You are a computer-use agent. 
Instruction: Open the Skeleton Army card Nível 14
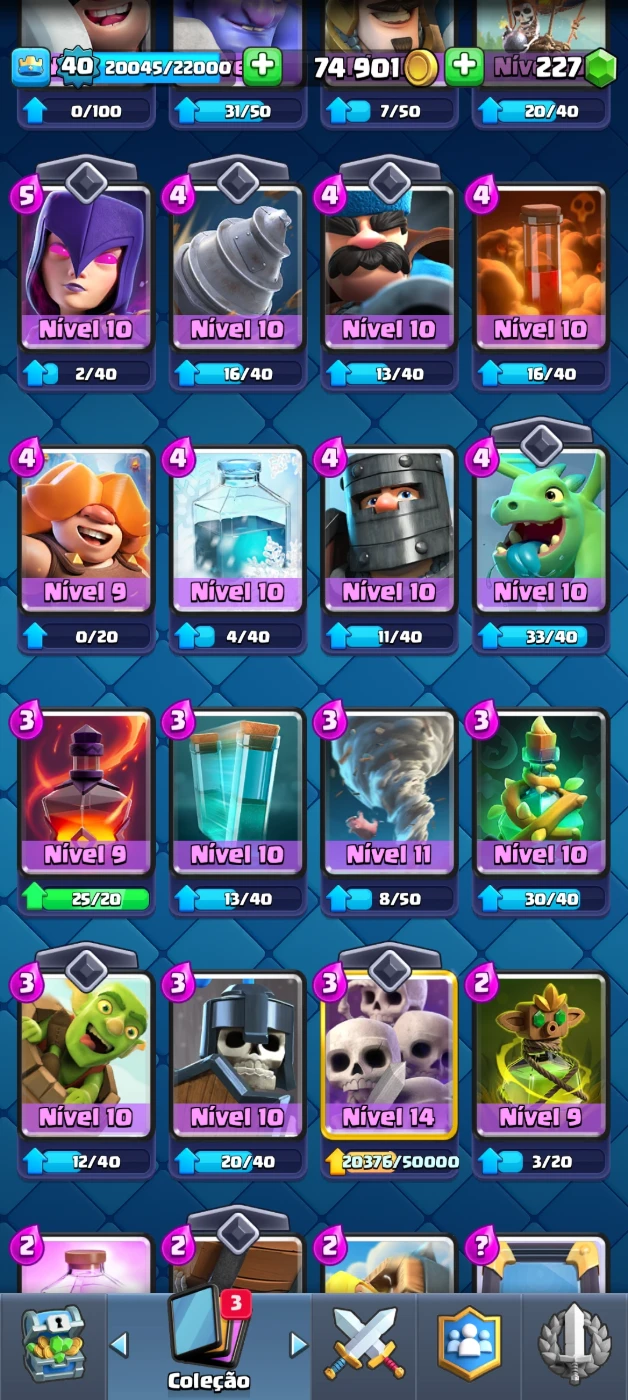click(389, 1055)
